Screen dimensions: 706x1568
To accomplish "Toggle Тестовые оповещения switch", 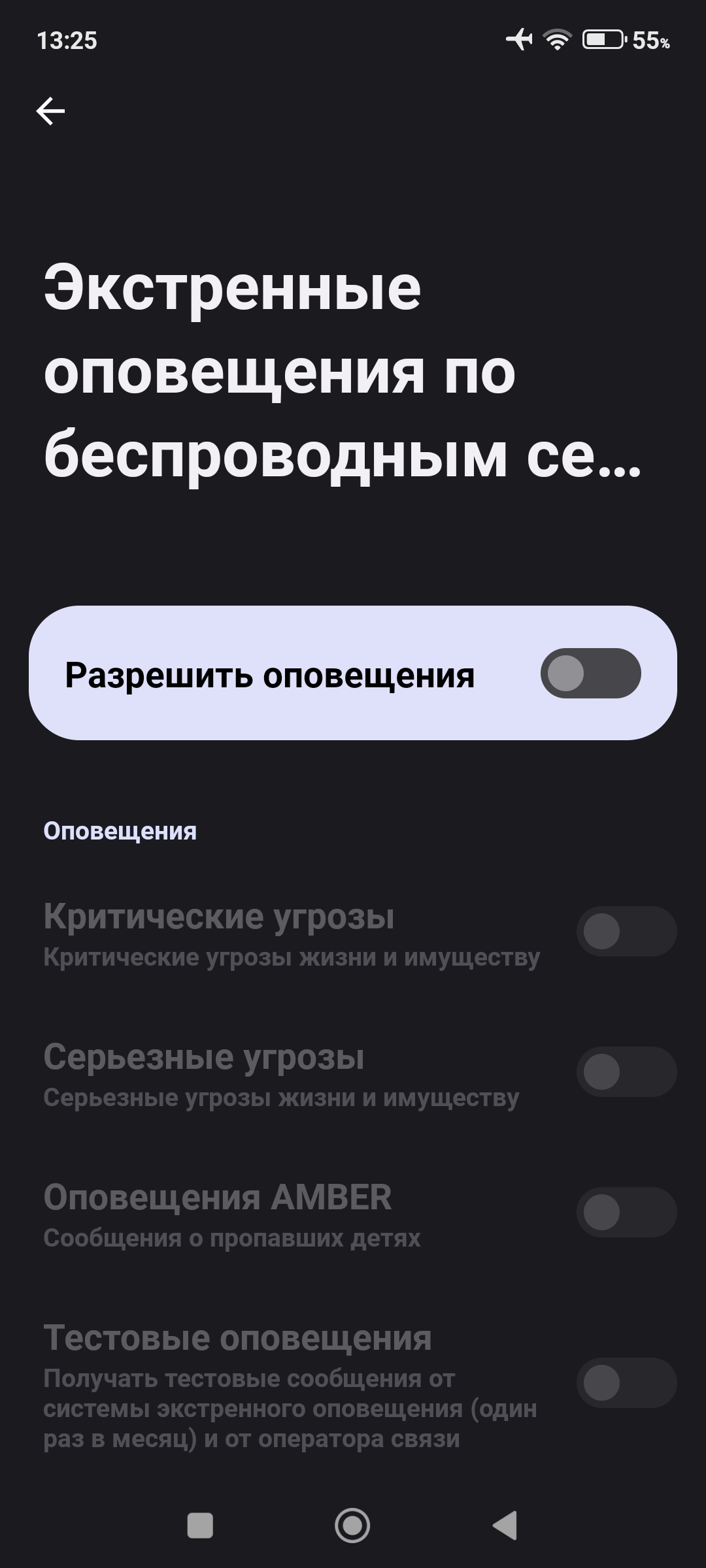I will pos(626,1382).
